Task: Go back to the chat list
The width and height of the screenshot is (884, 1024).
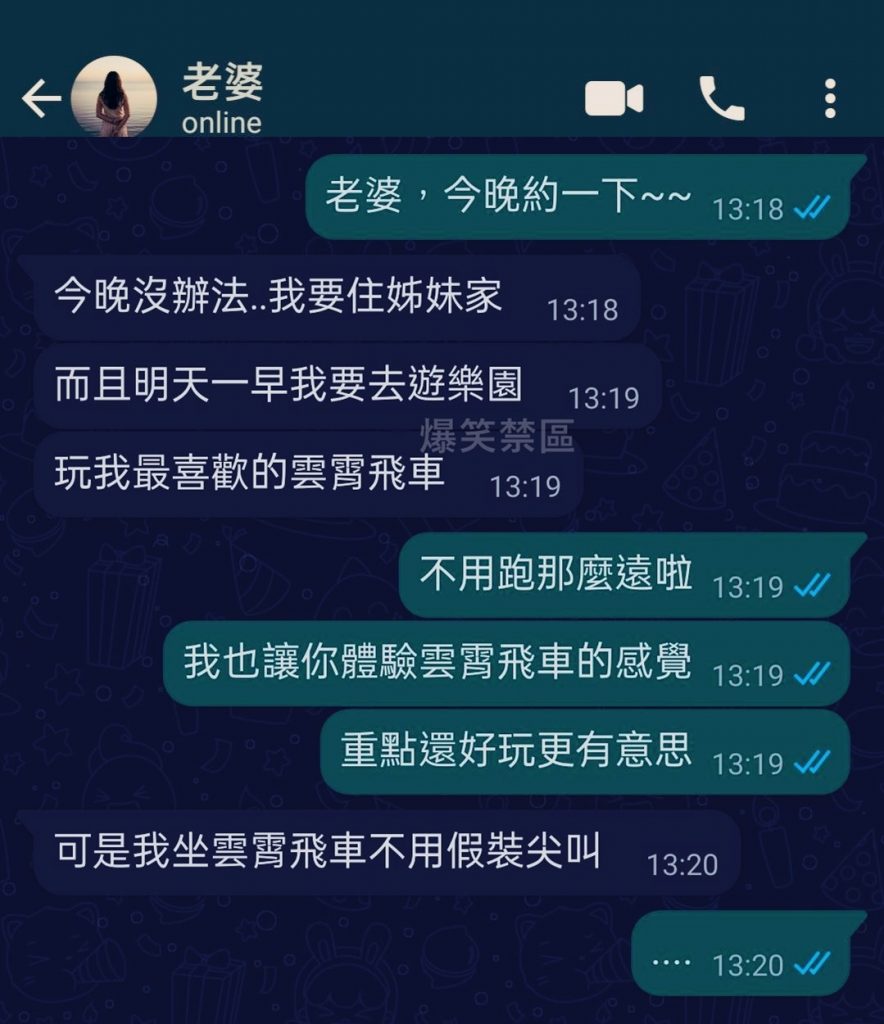Action: pyautogui.click(x=40, y=99)
